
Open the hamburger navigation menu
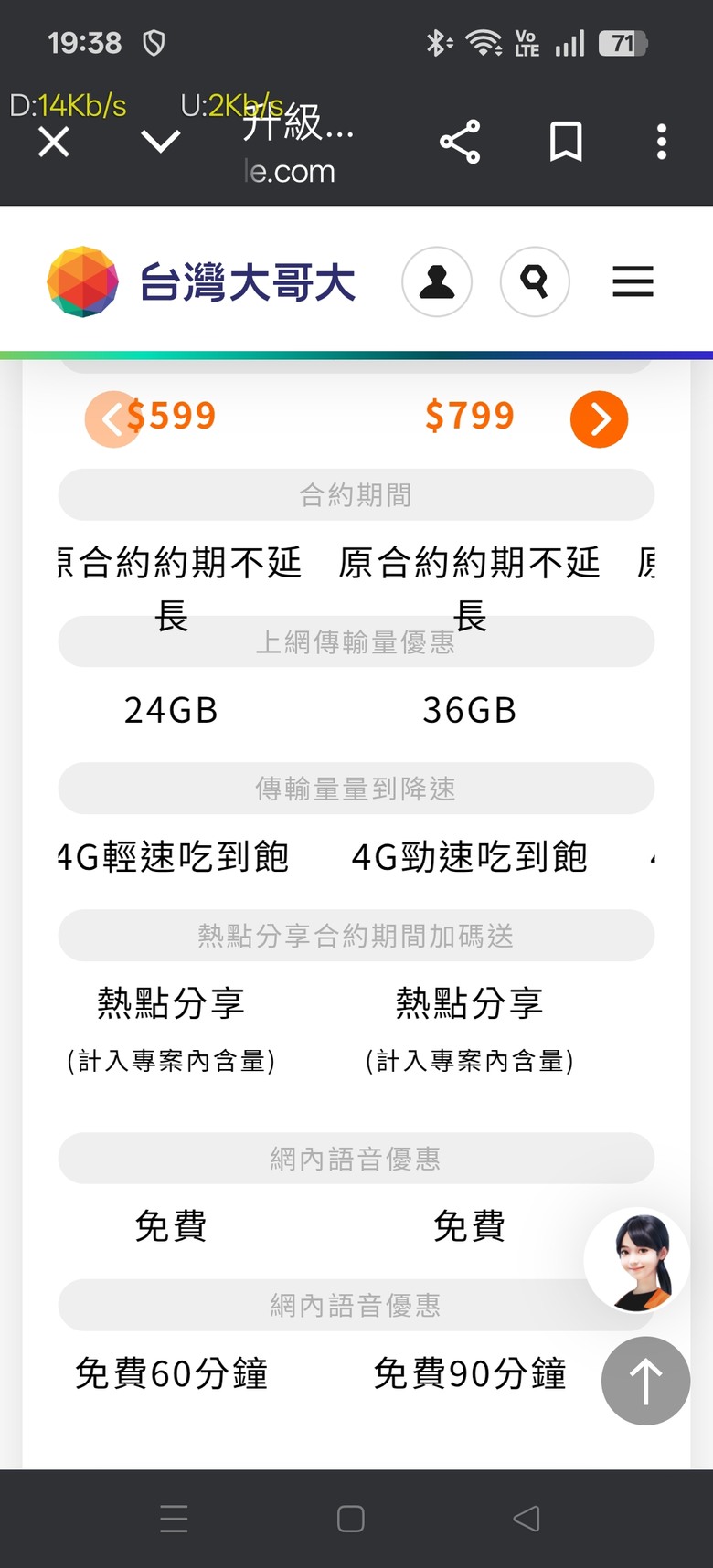click(633, 281)
